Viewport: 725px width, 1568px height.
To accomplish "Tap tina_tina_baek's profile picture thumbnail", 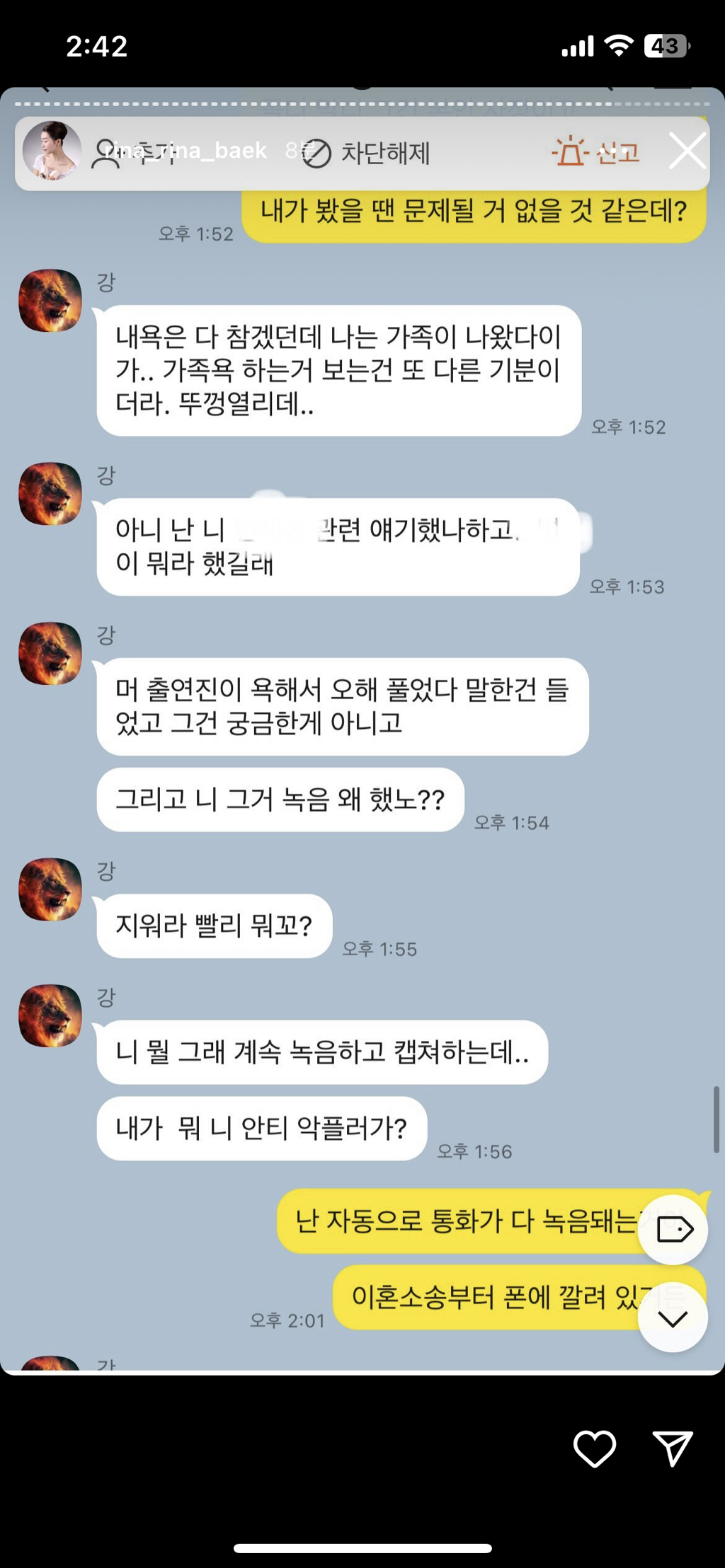I will [51, 149].
